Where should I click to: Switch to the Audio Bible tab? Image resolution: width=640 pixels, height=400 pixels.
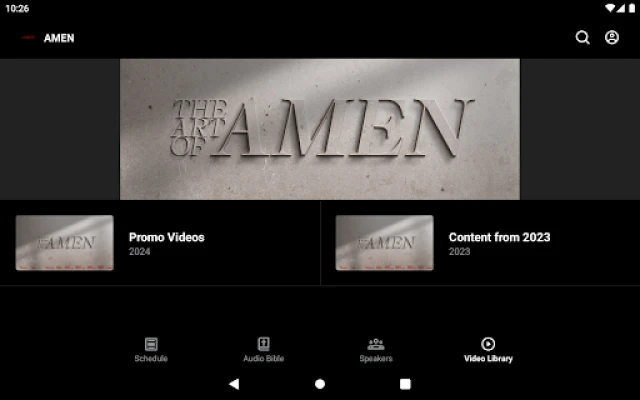click(264, 349)
